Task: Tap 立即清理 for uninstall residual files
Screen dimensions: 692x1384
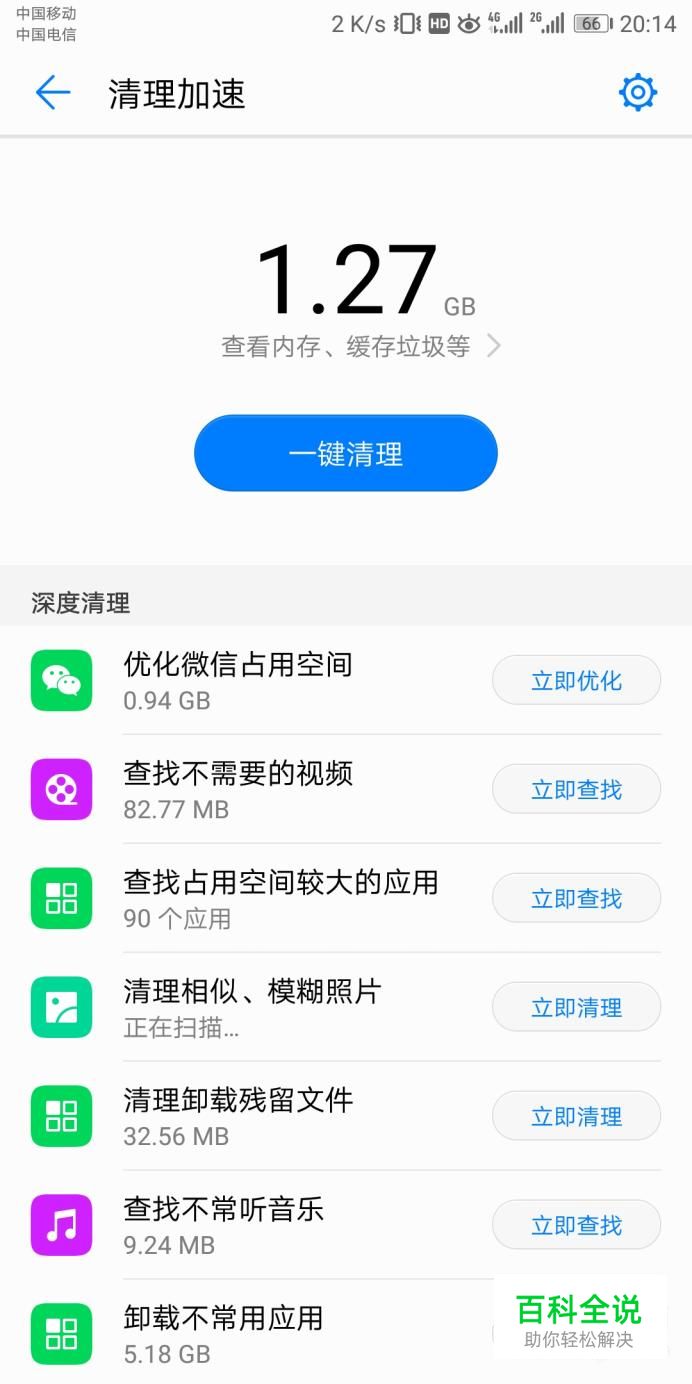Action: 576,1117
